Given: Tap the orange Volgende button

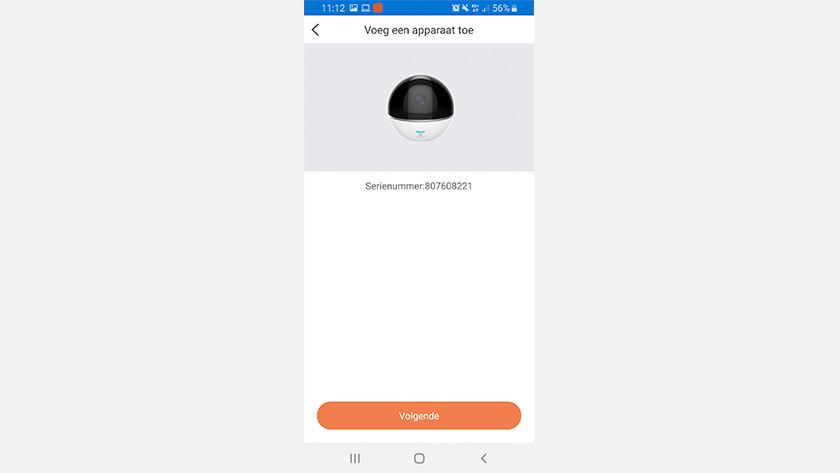Looking at the screenshot, I should [419, 415].
